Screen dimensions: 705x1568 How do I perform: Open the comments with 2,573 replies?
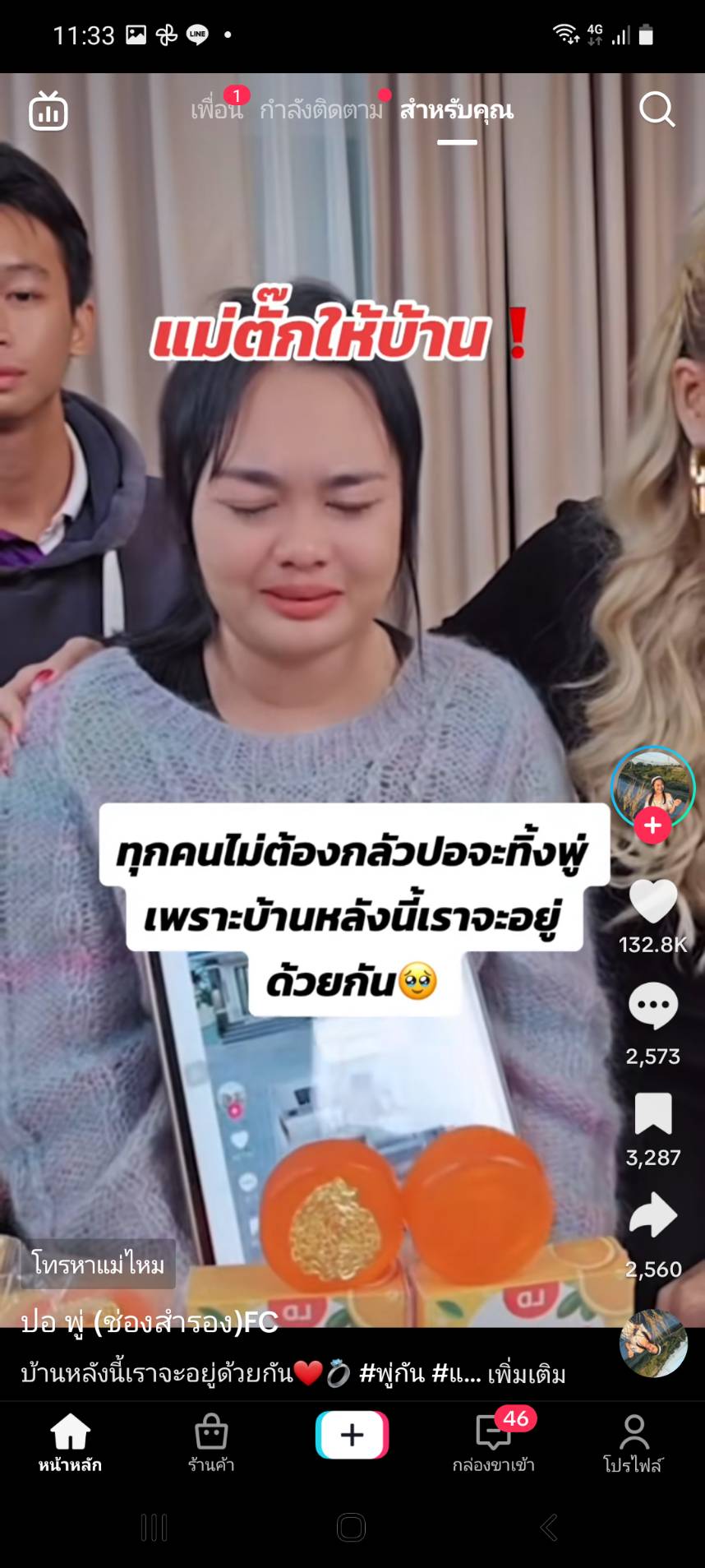coord(652,1006)
